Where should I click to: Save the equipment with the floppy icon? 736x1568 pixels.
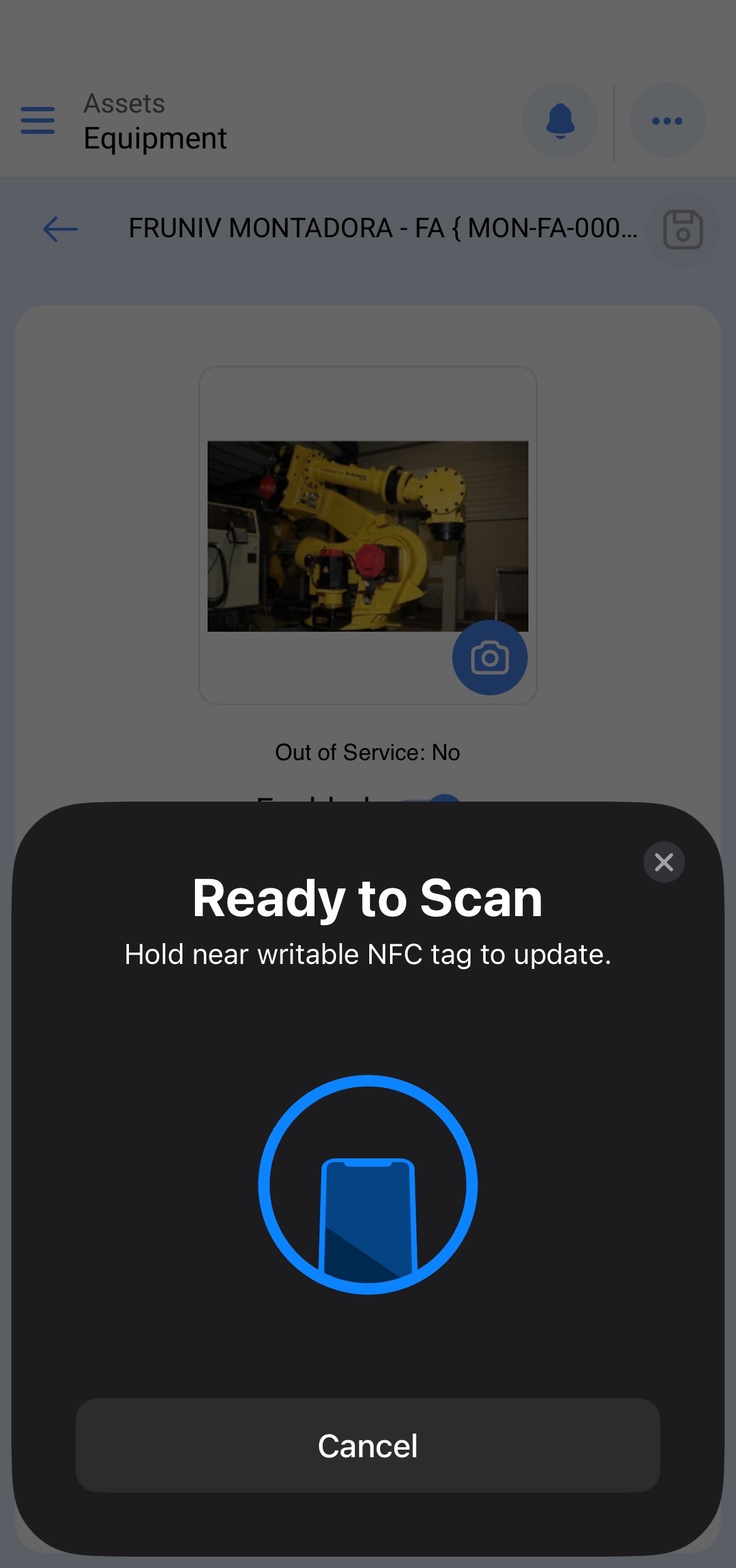[683, 230]
